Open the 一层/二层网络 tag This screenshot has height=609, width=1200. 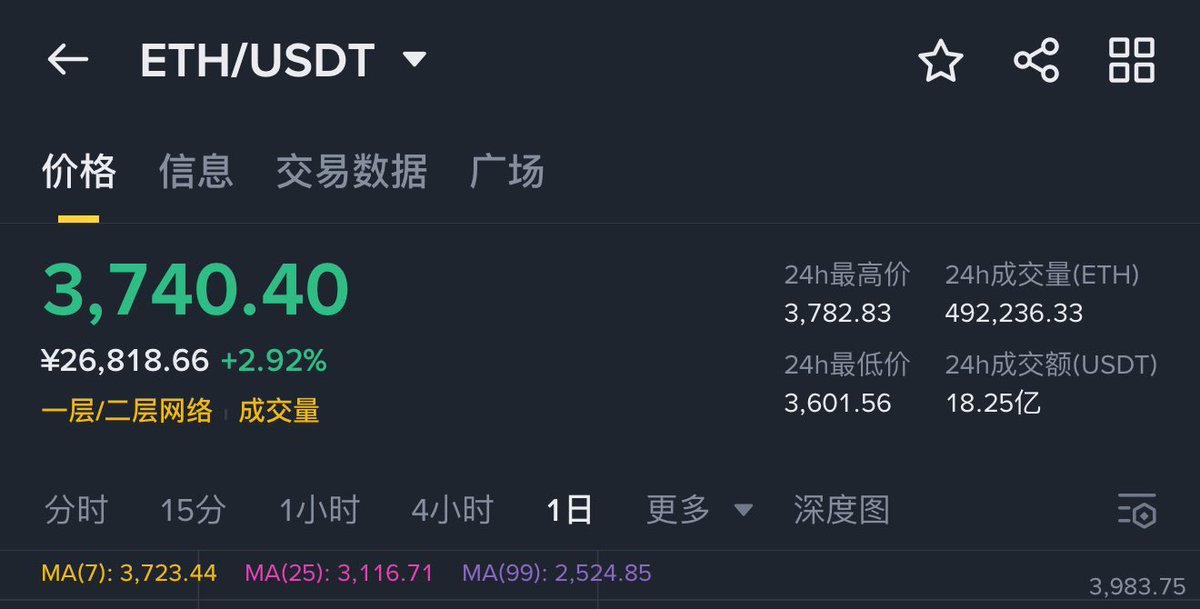(x=127, y=411)
